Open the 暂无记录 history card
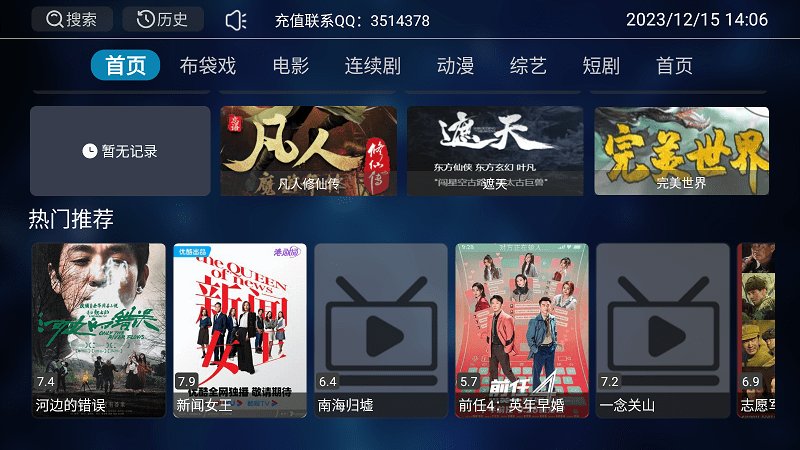The height and width of the screenshot is (450, 800). 120,151
